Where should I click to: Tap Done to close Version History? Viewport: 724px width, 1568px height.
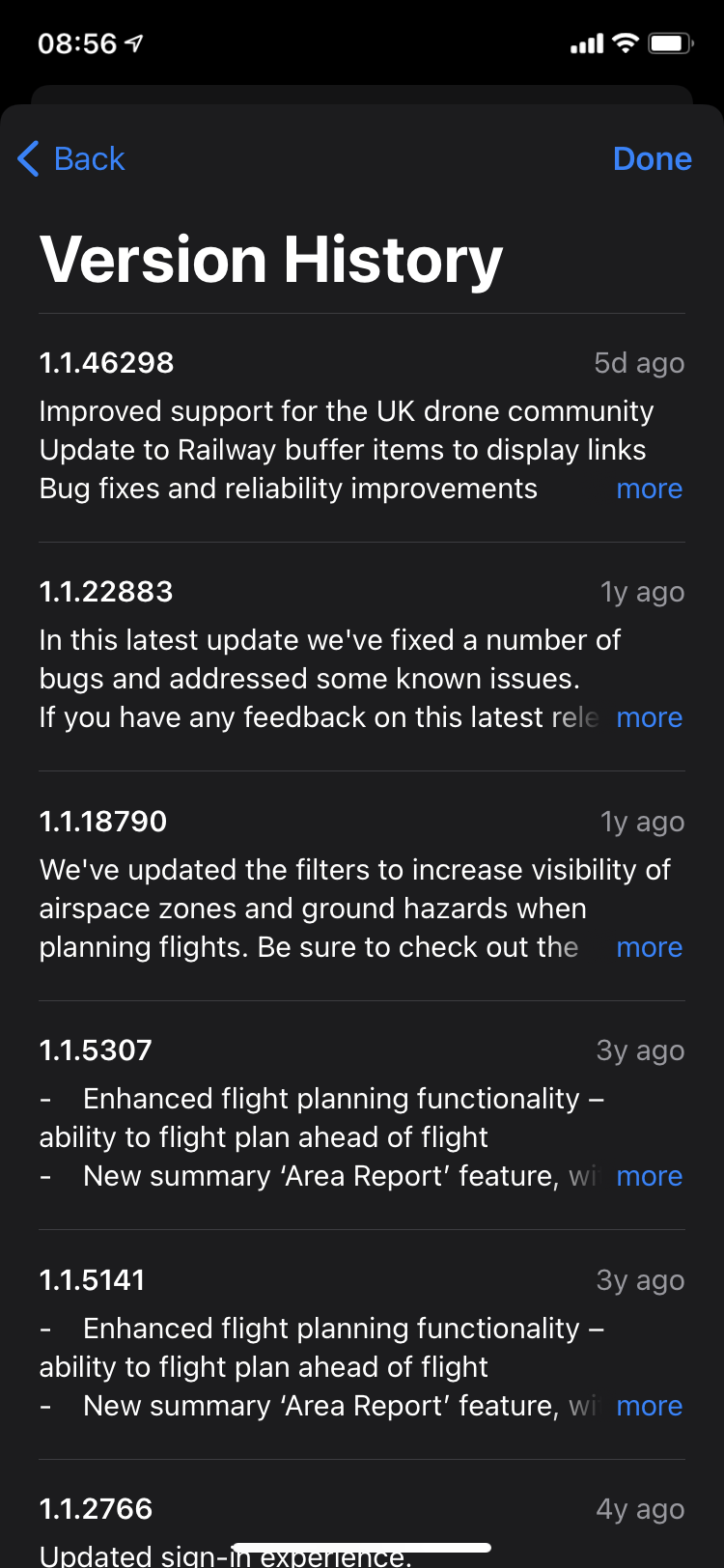pyautogui.click(x=652, y=158)
